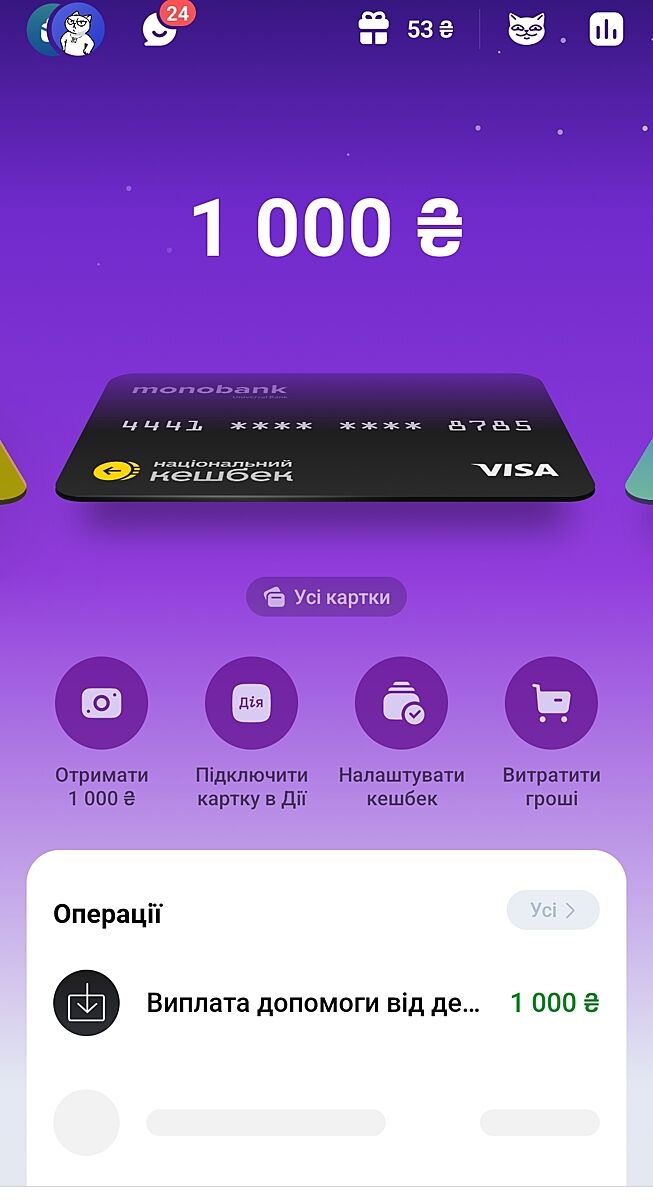Open the Виплата допомоги transaction

[326, 1003]
